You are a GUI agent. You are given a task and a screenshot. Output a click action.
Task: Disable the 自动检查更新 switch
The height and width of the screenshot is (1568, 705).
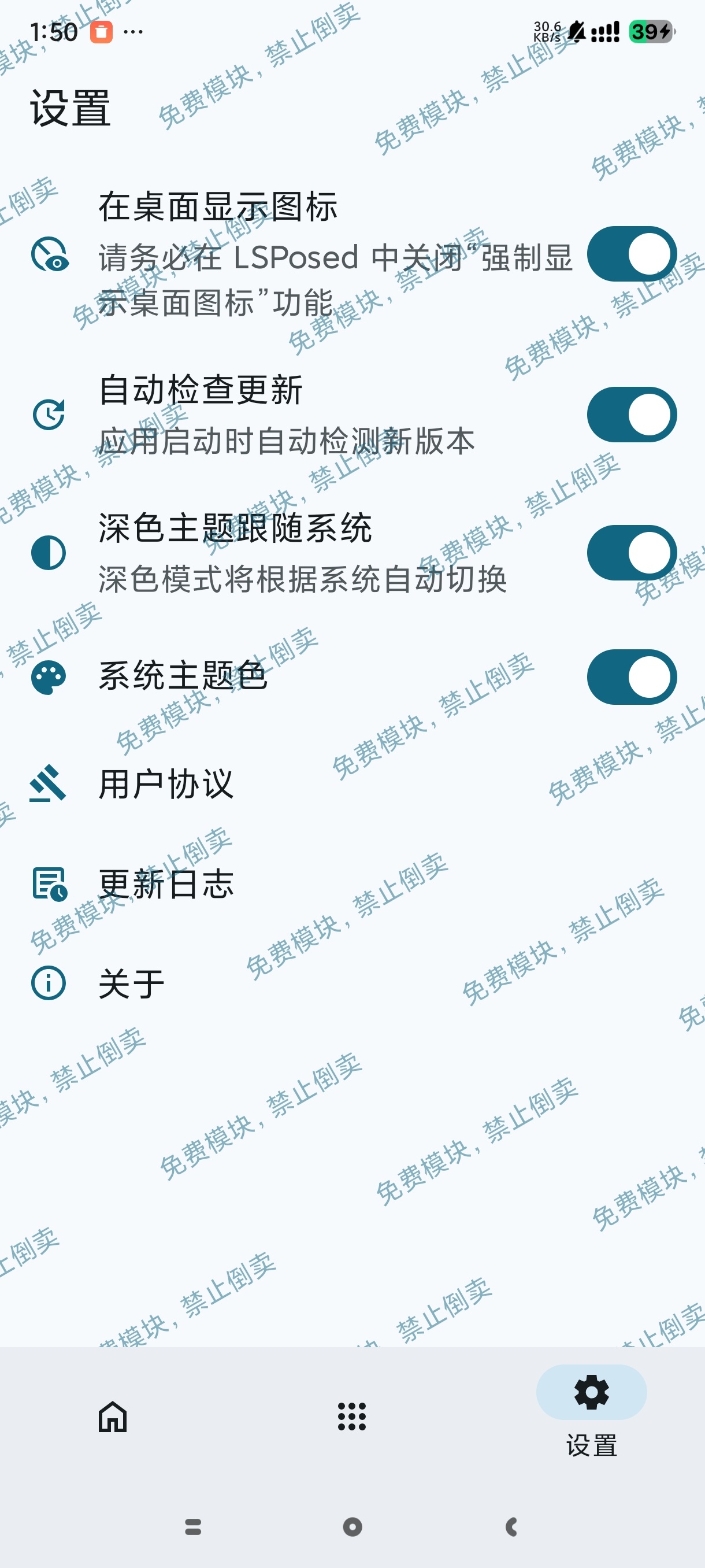(x=631, y=415)
